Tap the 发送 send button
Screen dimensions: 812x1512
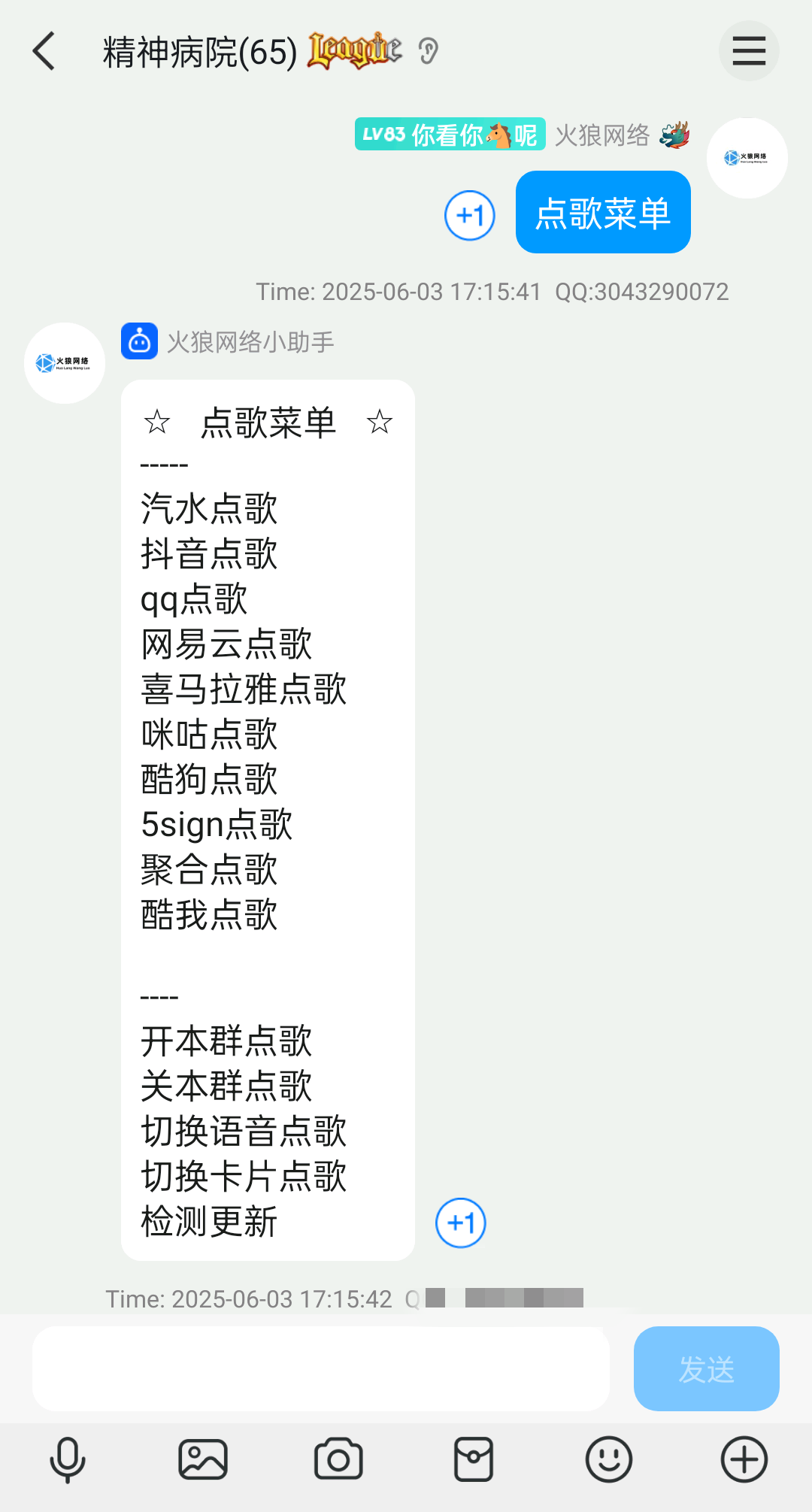pyautogui.click(x=706, y=1368)
